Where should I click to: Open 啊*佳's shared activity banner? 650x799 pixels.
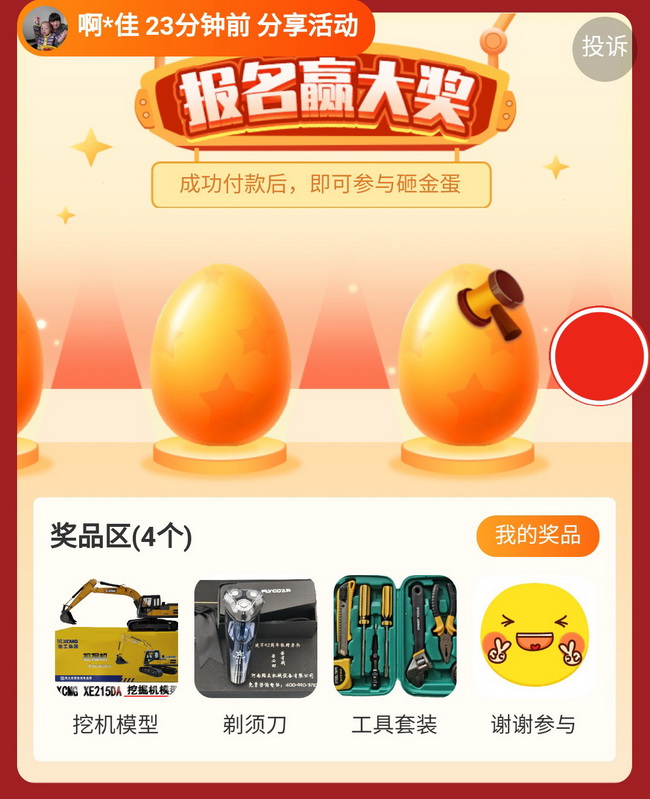[x=195, y=27]
